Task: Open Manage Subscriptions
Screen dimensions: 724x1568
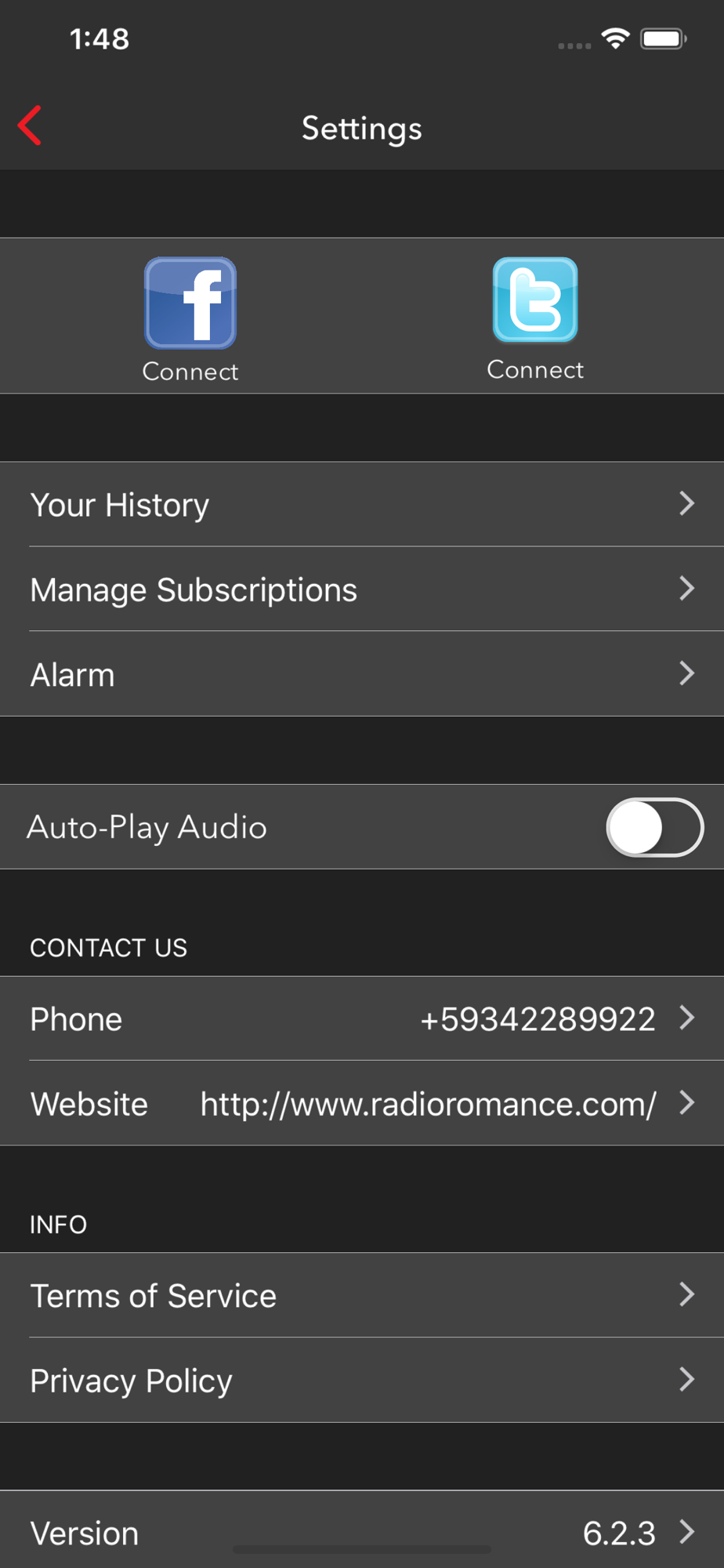Action: pyautogui.click(x=362, y=589)
